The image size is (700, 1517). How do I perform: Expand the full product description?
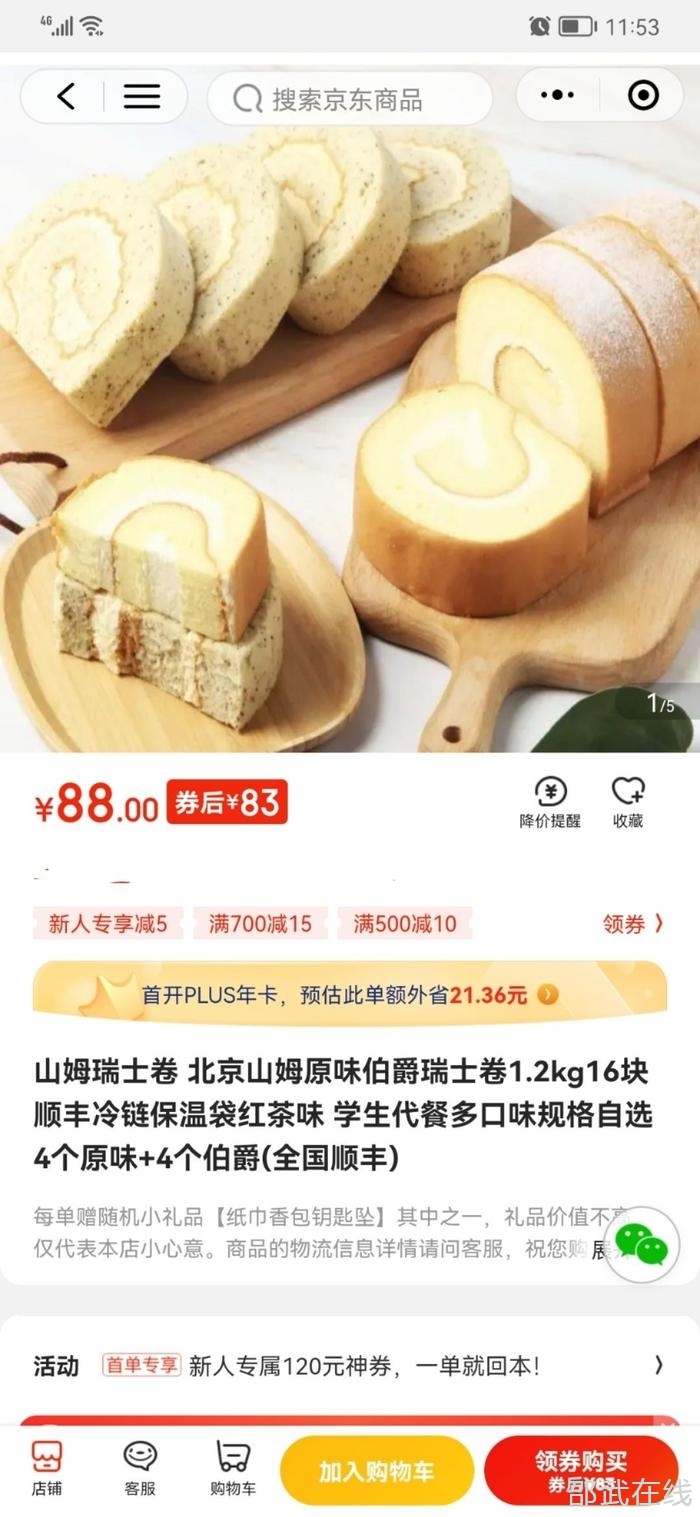click(x=598, y=1250)
